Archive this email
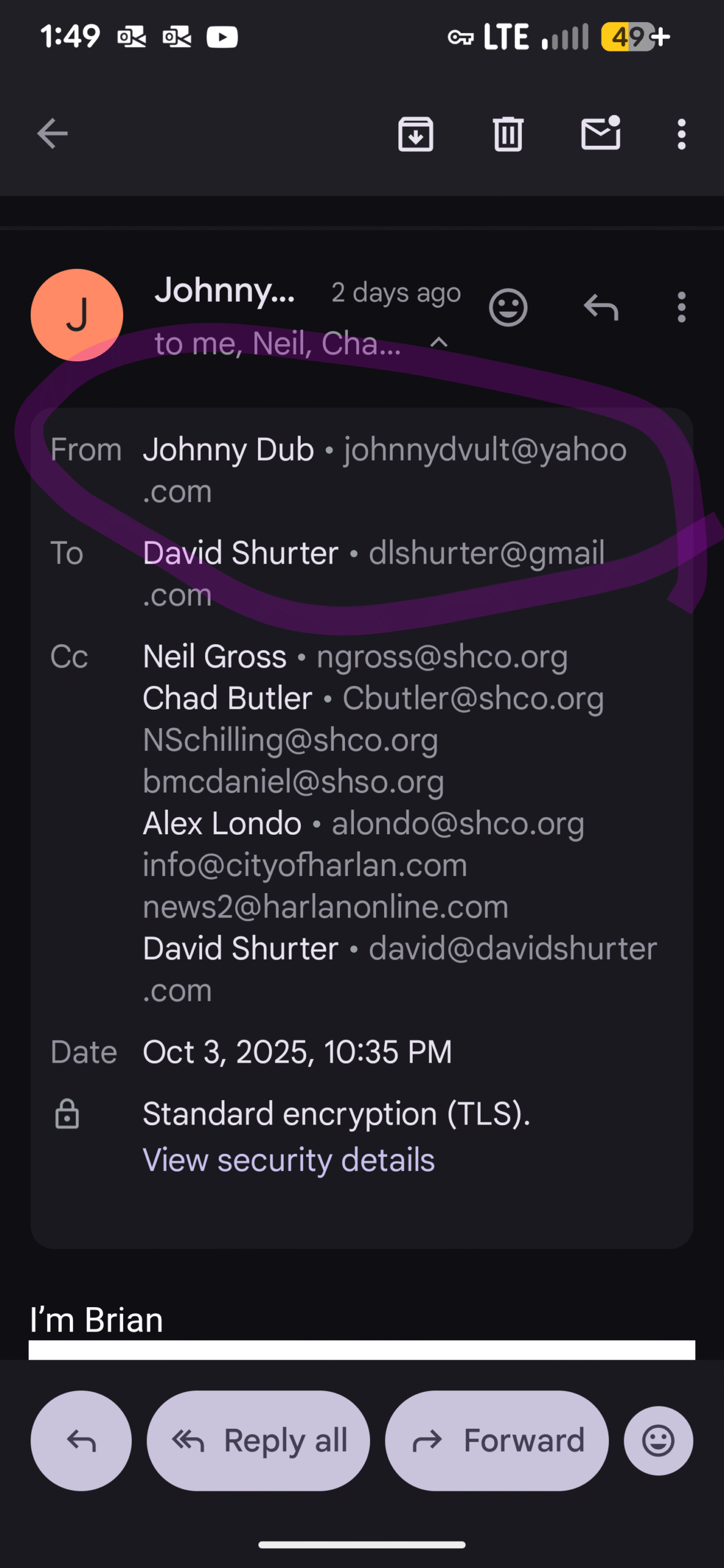This screenshot has width=724, height=1568. pos(415,134)
